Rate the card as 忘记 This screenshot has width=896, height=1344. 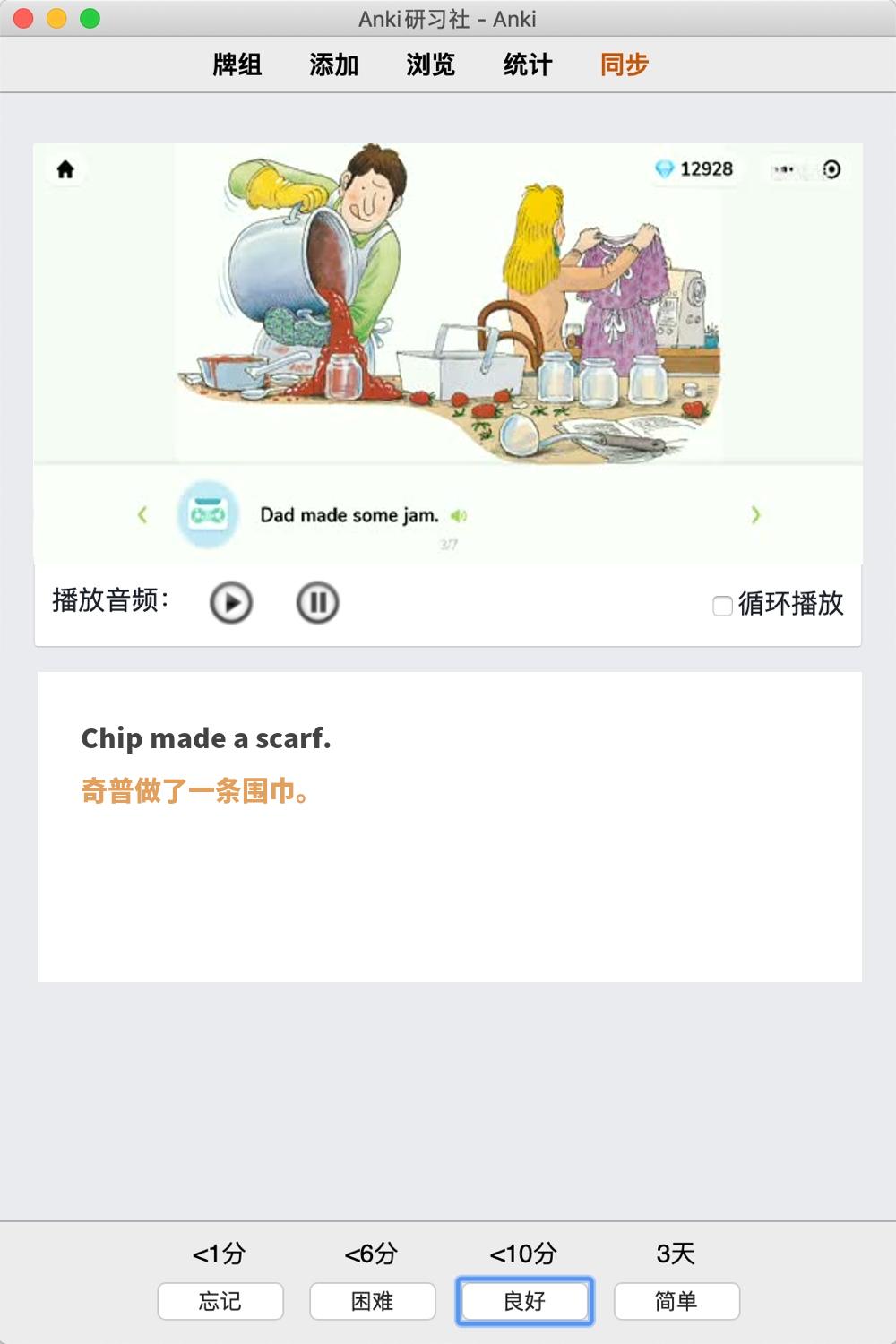click(x=220, y=1301)
